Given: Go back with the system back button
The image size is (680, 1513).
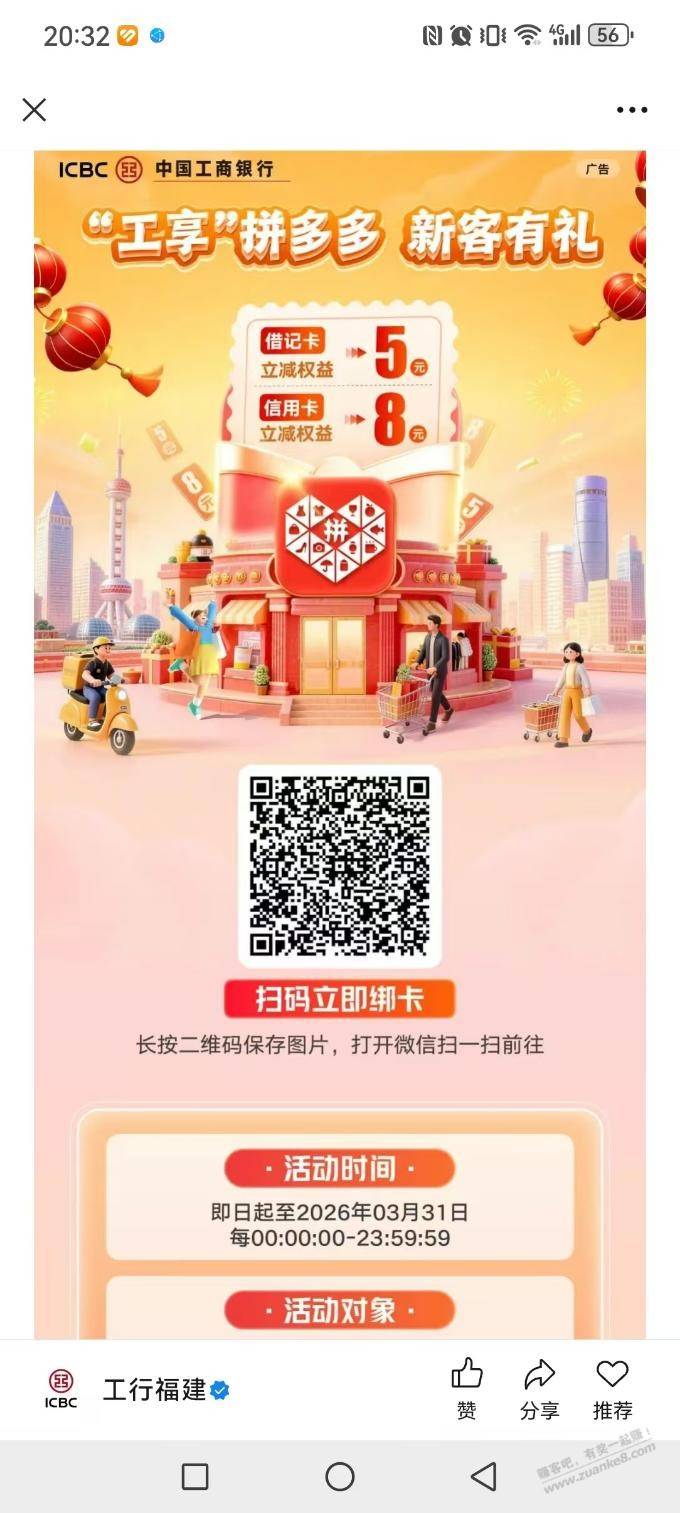Looking at the screenshot, I should pyautogui.click(x=484, y=1476).
